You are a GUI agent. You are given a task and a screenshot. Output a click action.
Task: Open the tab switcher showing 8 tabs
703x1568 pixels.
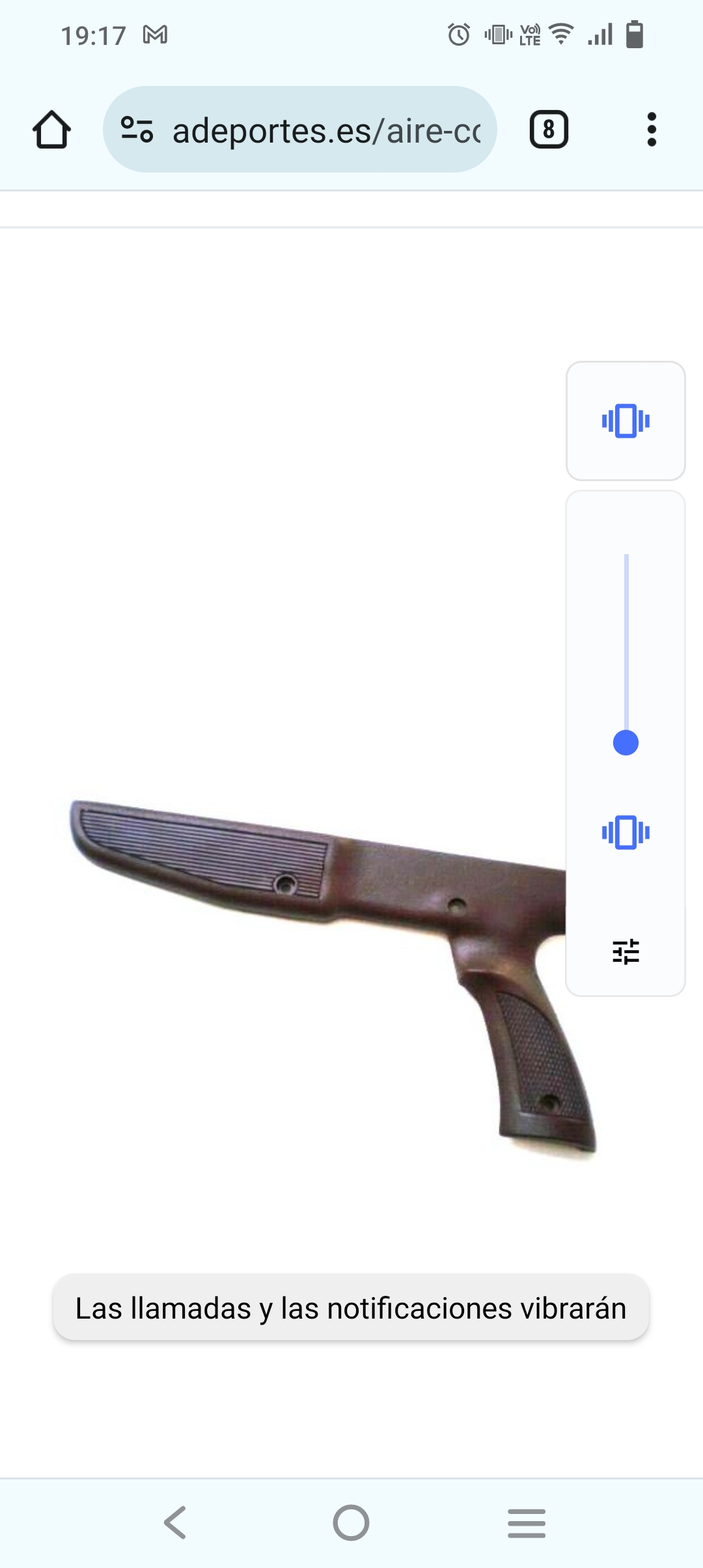[x=549, y=130]
